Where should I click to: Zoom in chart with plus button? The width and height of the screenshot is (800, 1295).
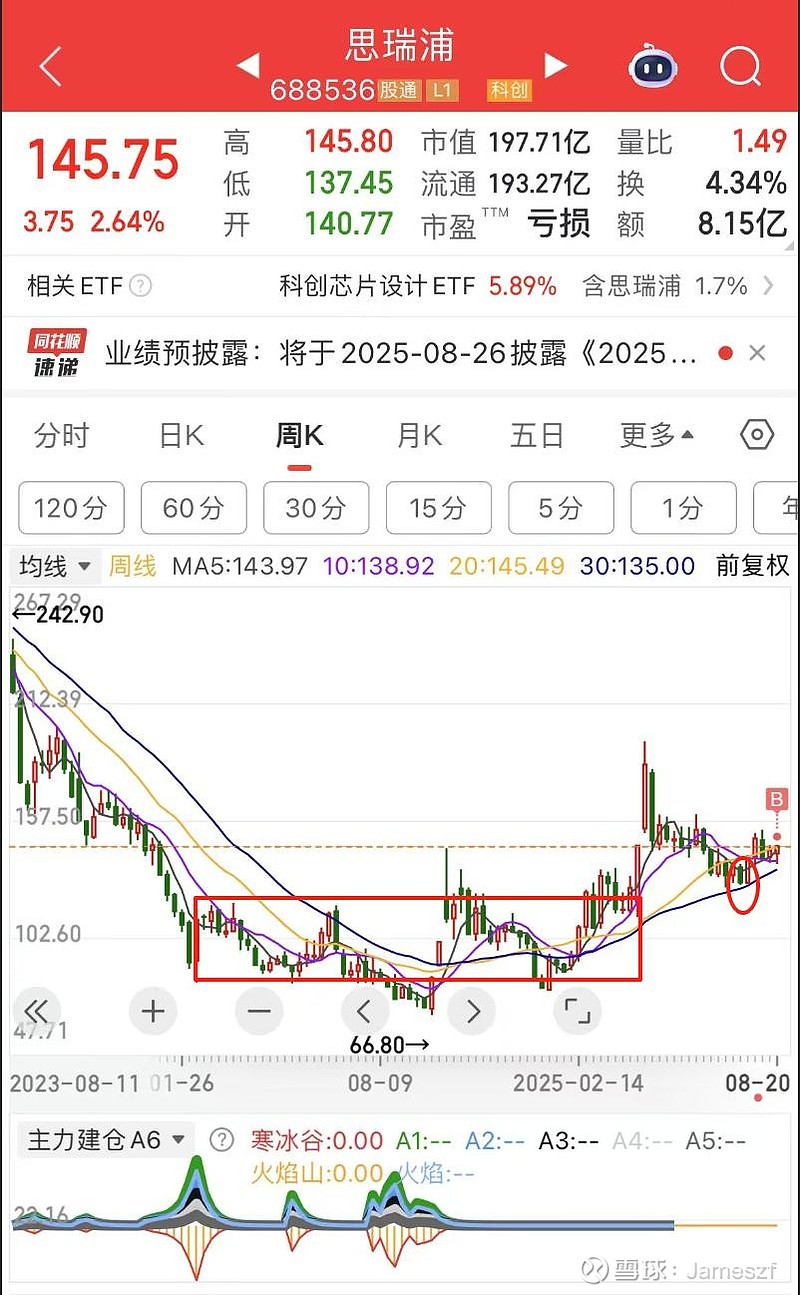152,1011
